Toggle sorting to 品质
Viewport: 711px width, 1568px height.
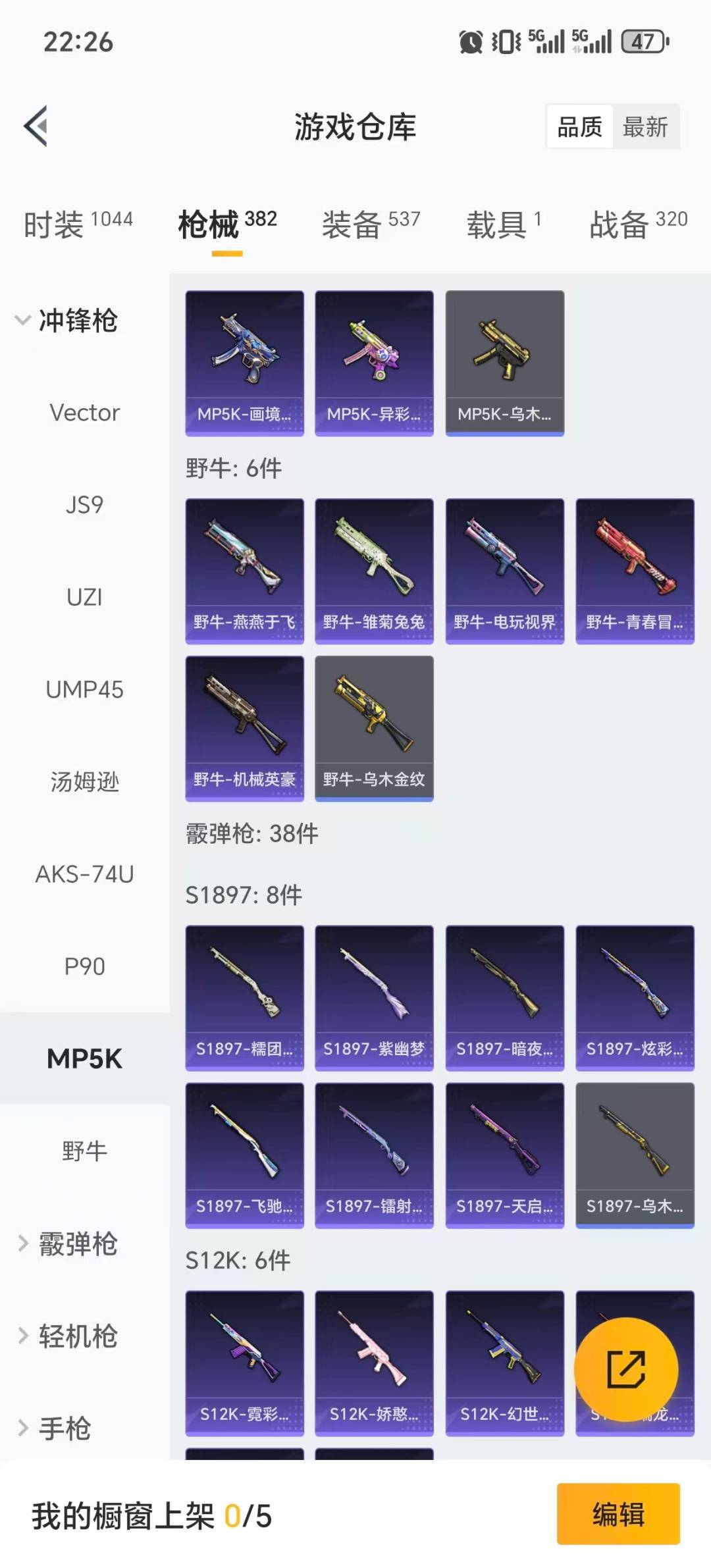coord(578,127)
